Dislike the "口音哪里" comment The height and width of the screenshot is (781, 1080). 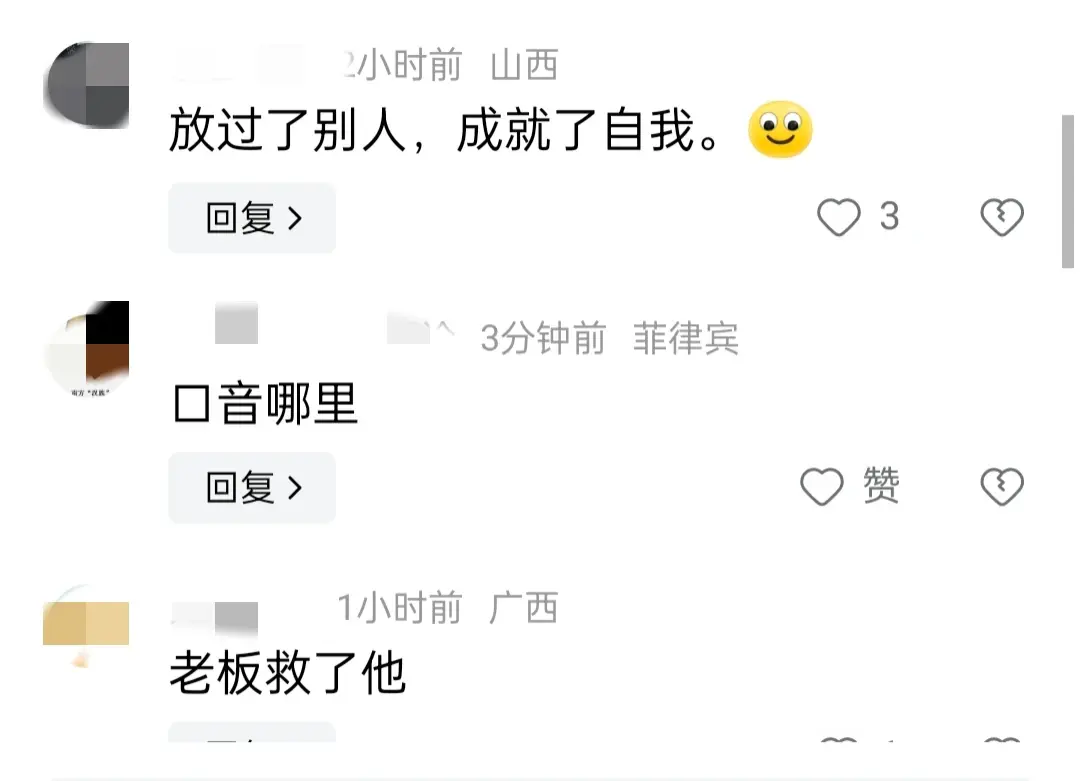click(x=1001, y=487)
